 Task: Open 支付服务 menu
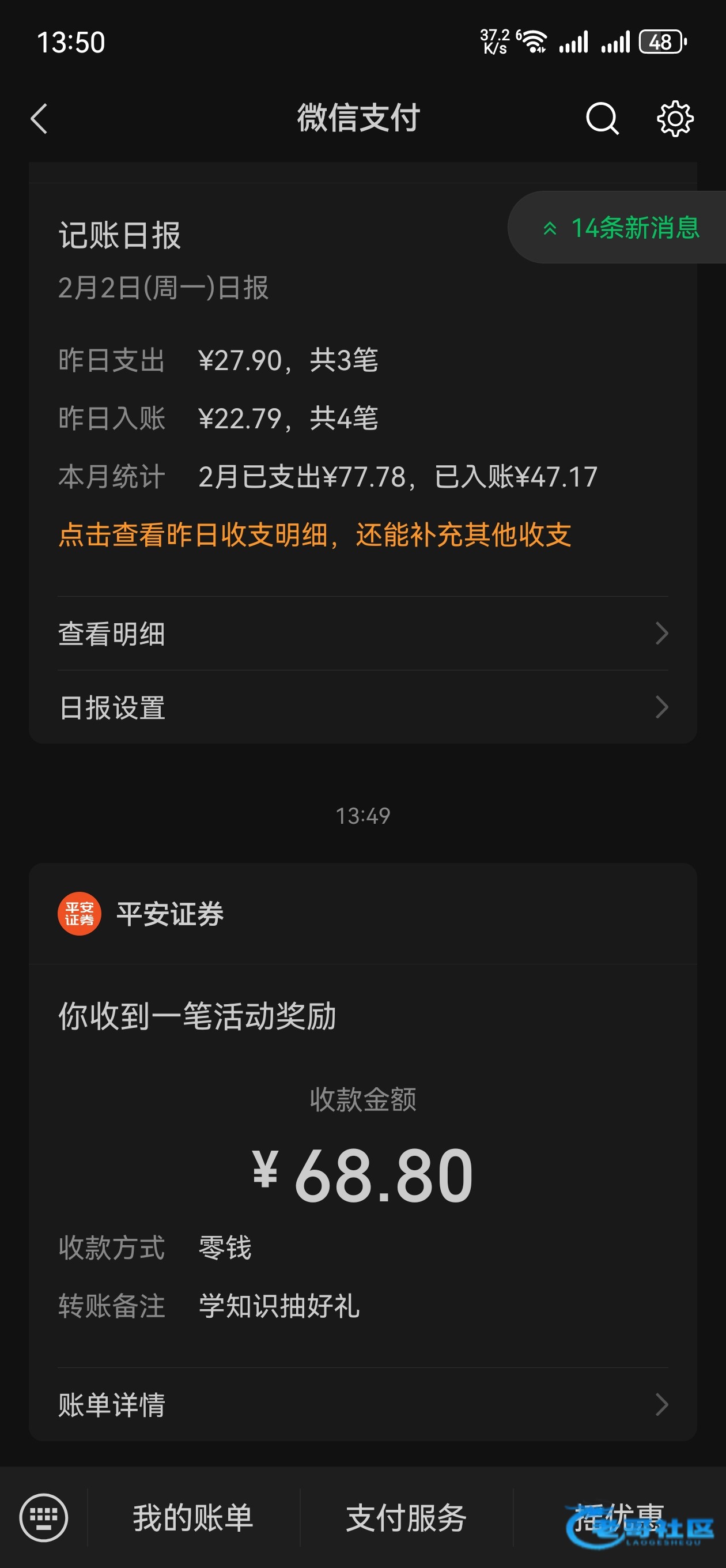[x=406, y=1517]
